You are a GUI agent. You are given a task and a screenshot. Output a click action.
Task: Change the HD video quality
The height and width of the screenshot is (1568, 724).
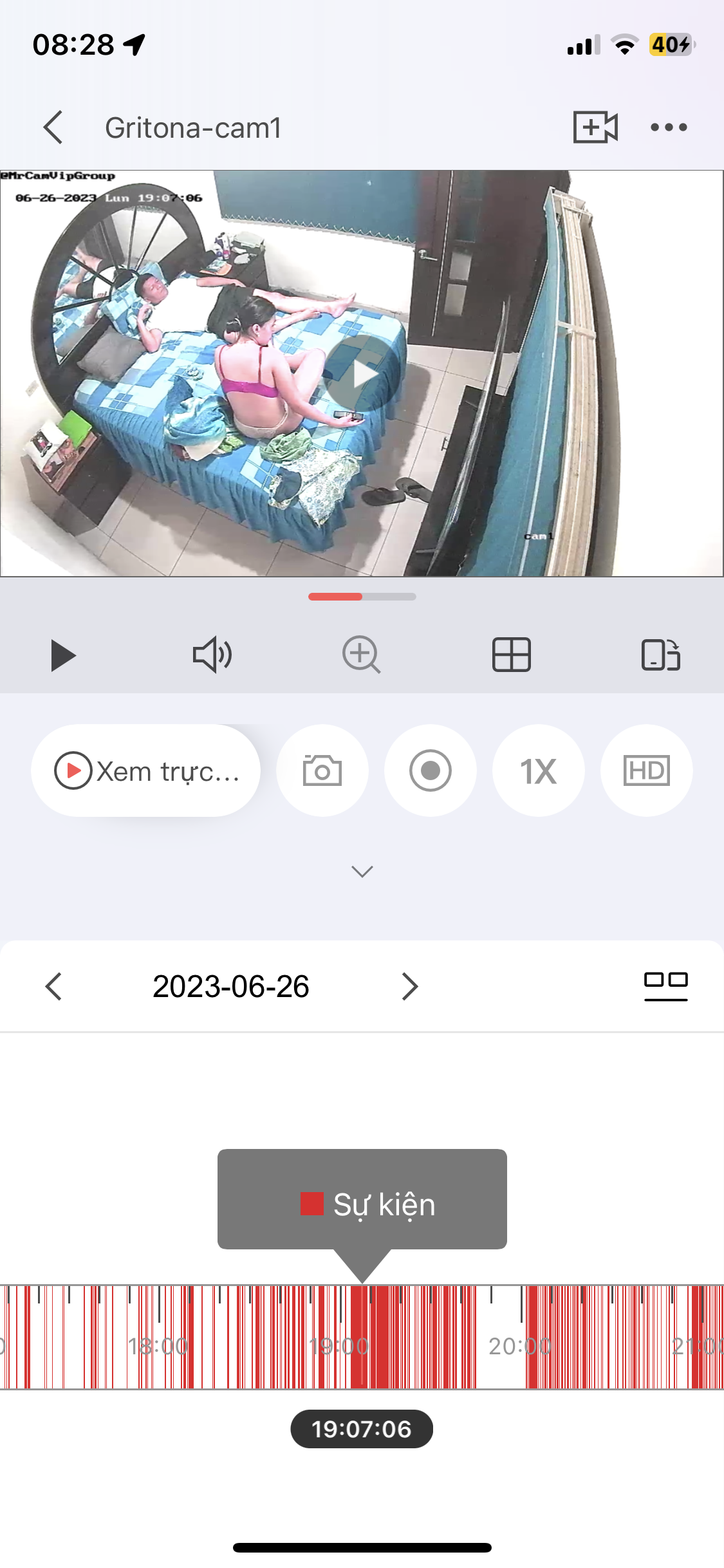646,770
